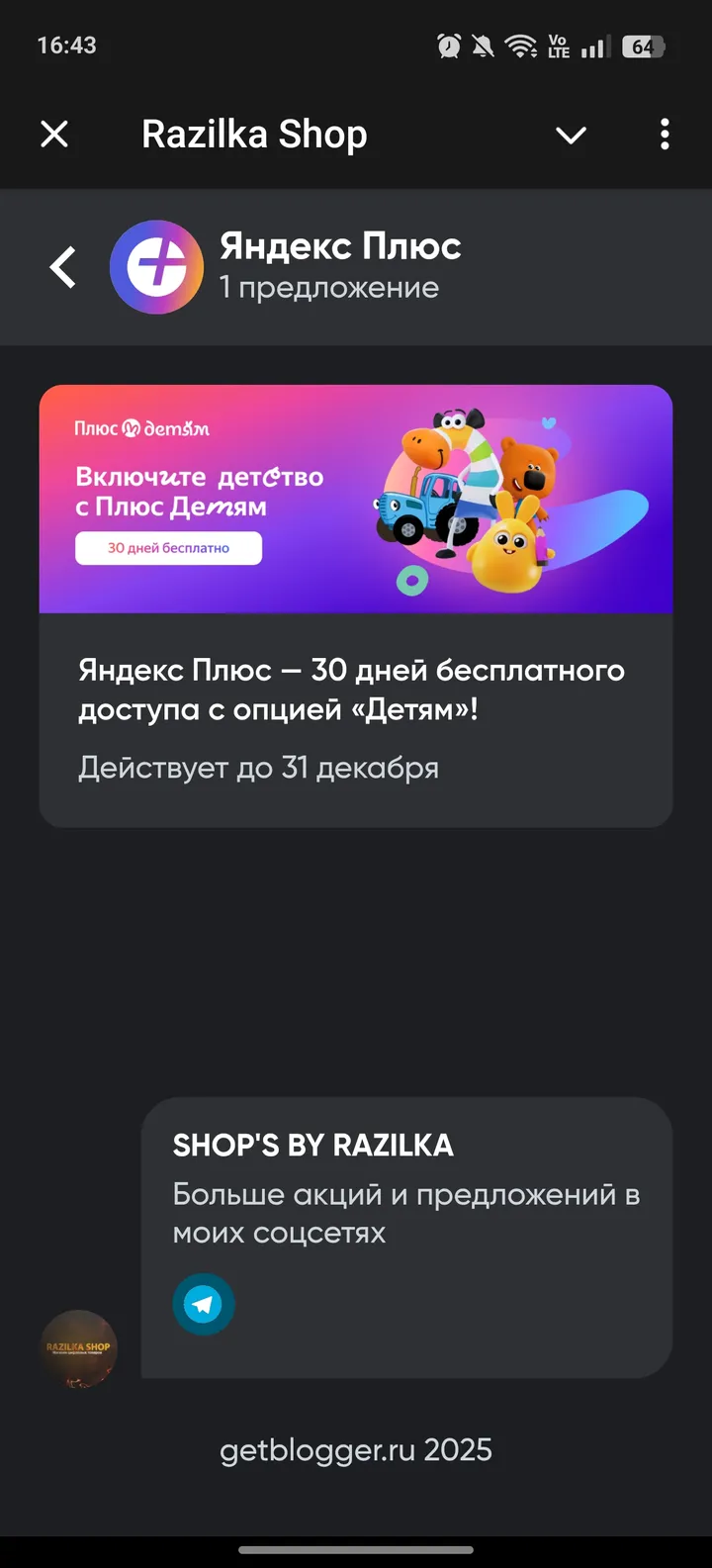Visit the getblogger.ru 2025 link
This screenshot has height=1568, width=712.
click(x=355, y=1449)
